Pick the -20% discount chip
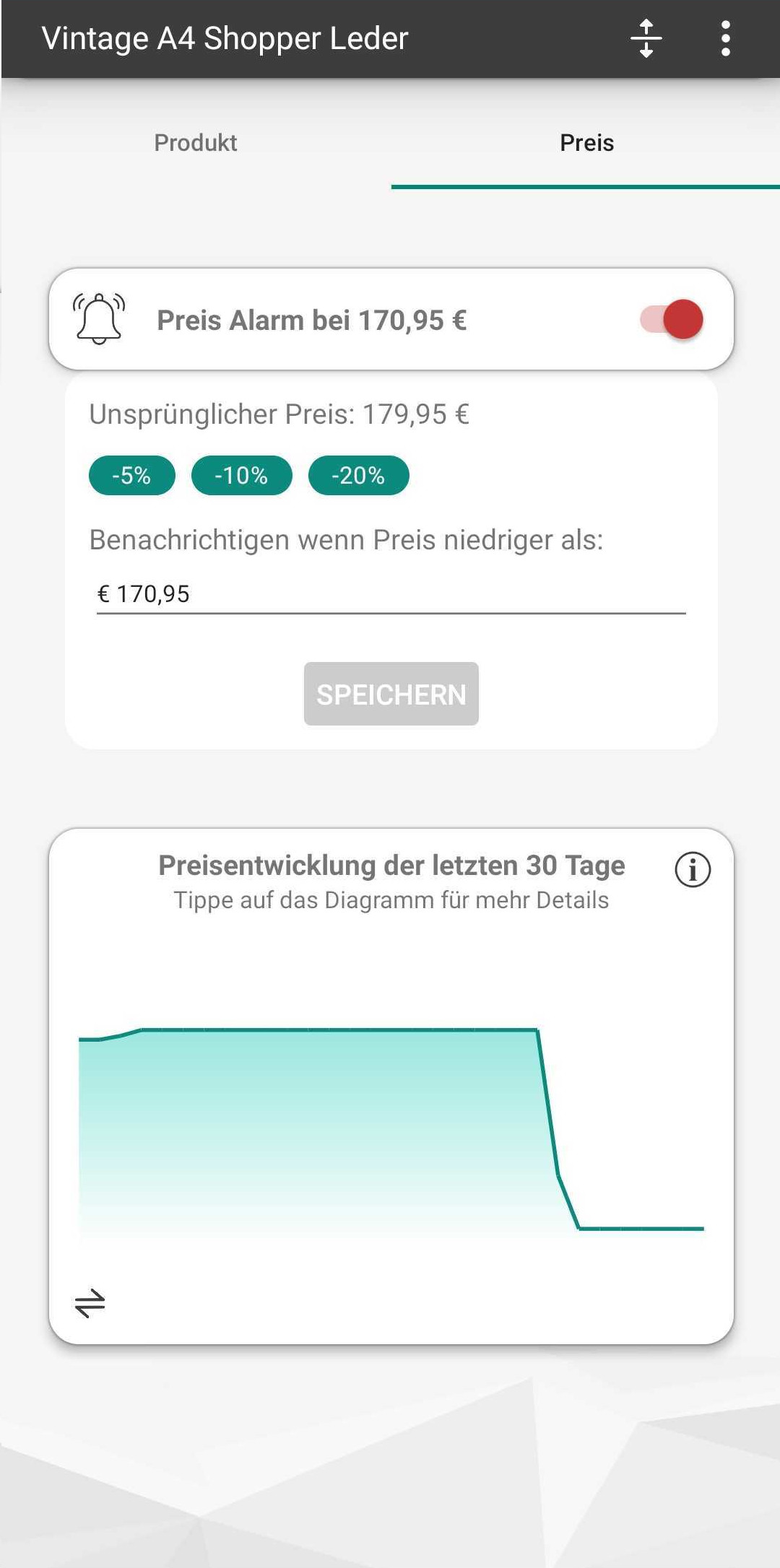The width and height of the screenshot is (780, 1568). [358, 475]
